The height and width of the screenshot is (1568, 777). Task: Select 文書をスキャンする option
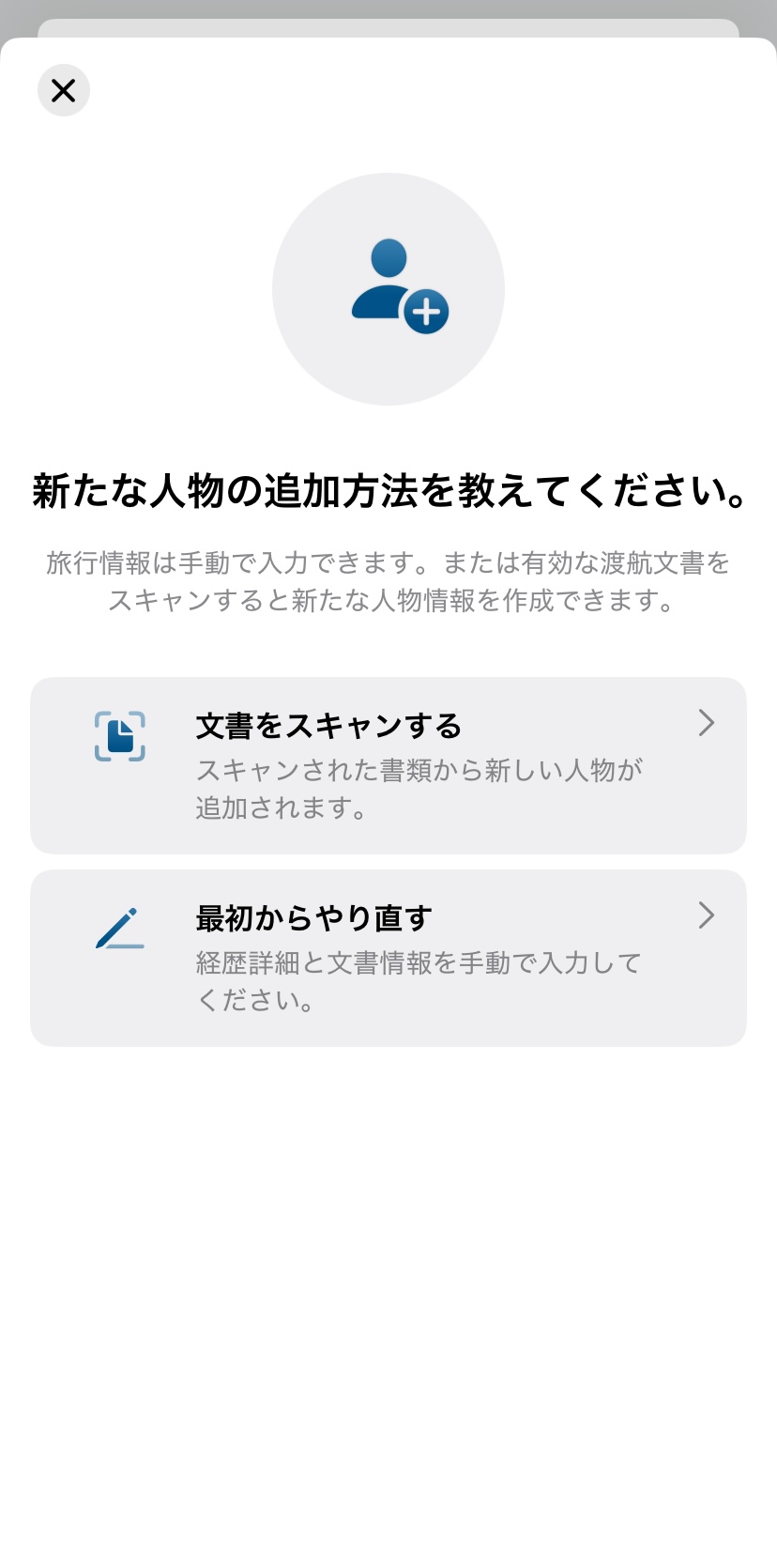[388, 765]
